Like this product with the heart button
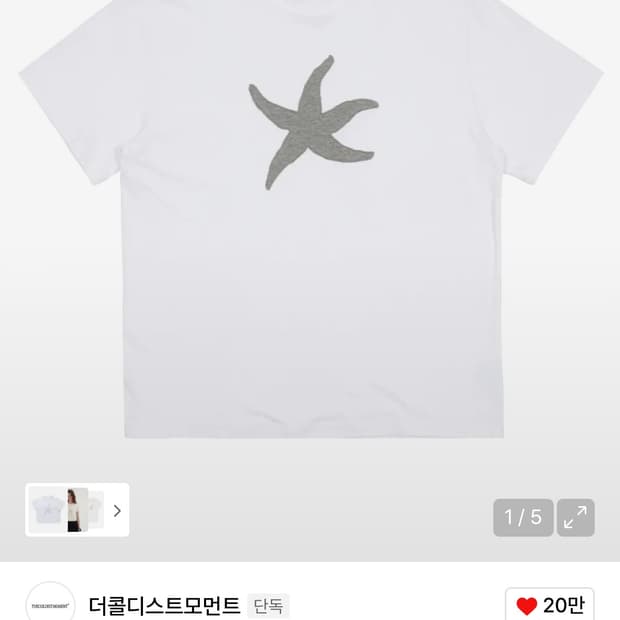The width and height of the screenshot is (620, 620). tap(549, 605)
